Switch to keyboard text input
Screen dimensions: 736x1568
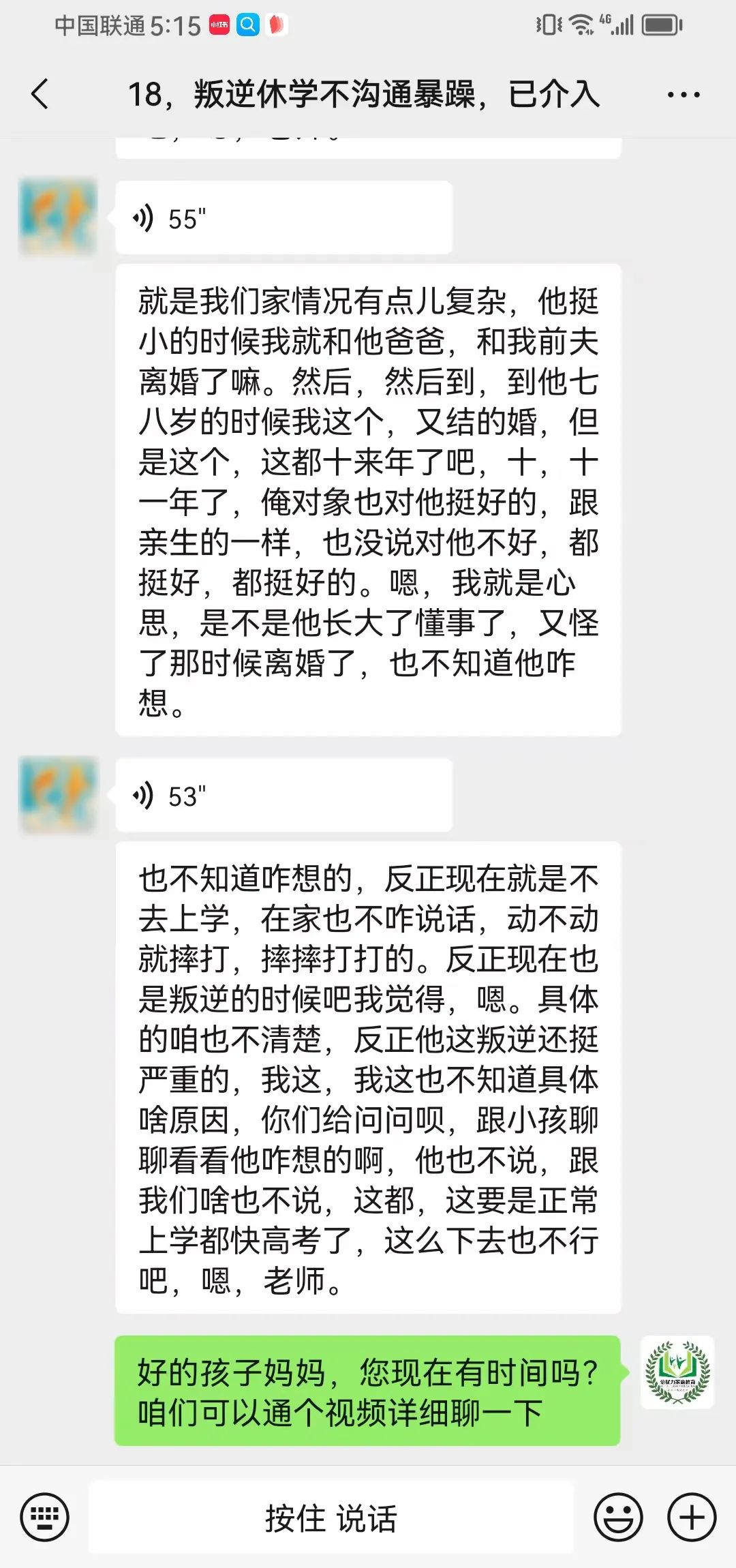pyautogui.click(x=45, y=1518)
